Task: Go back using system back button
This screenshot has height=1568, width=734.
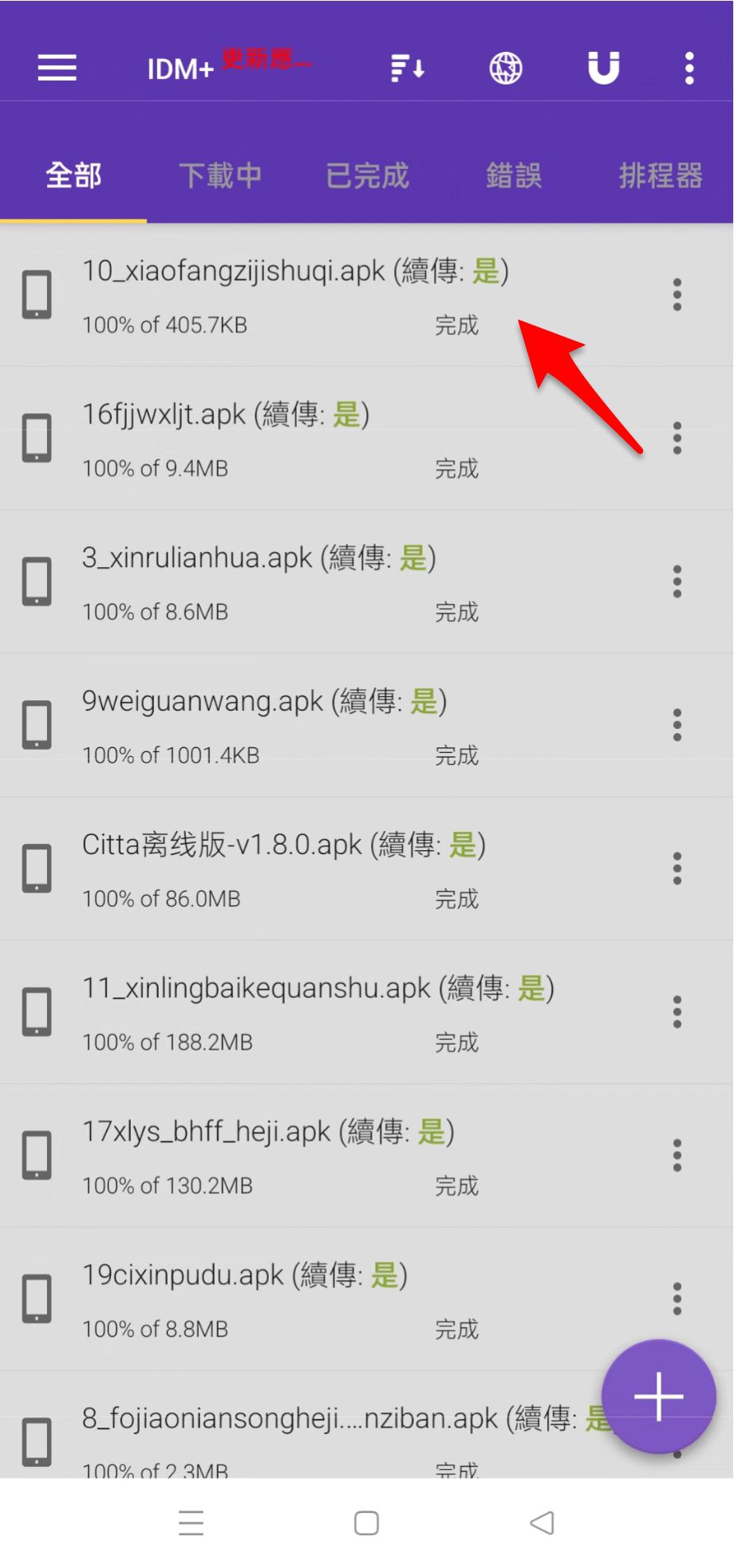Action: [x=542, y=1523]
